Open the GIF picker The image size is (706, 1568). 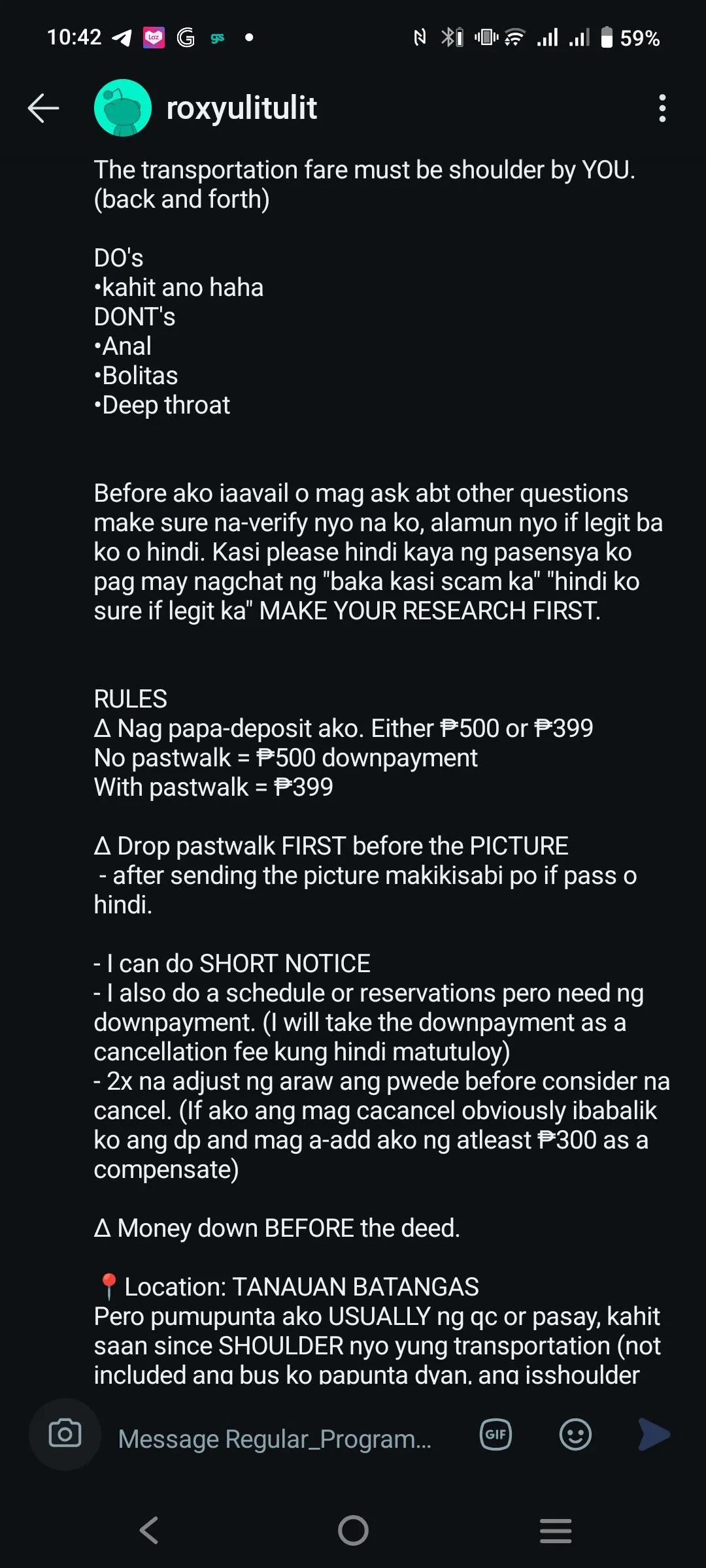coord(496,1434)
